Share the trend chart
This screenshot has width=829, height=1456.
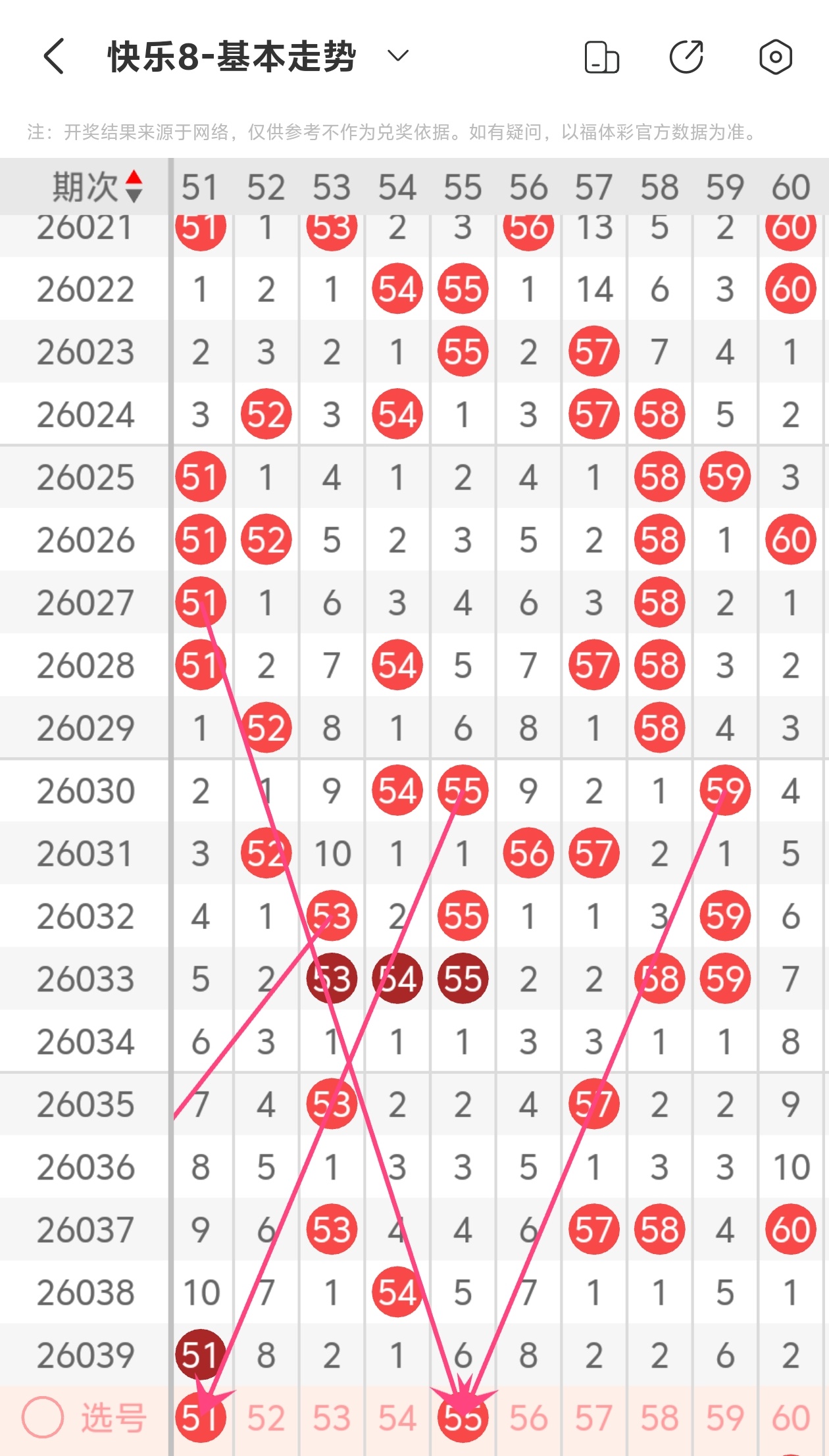[686, 57]
